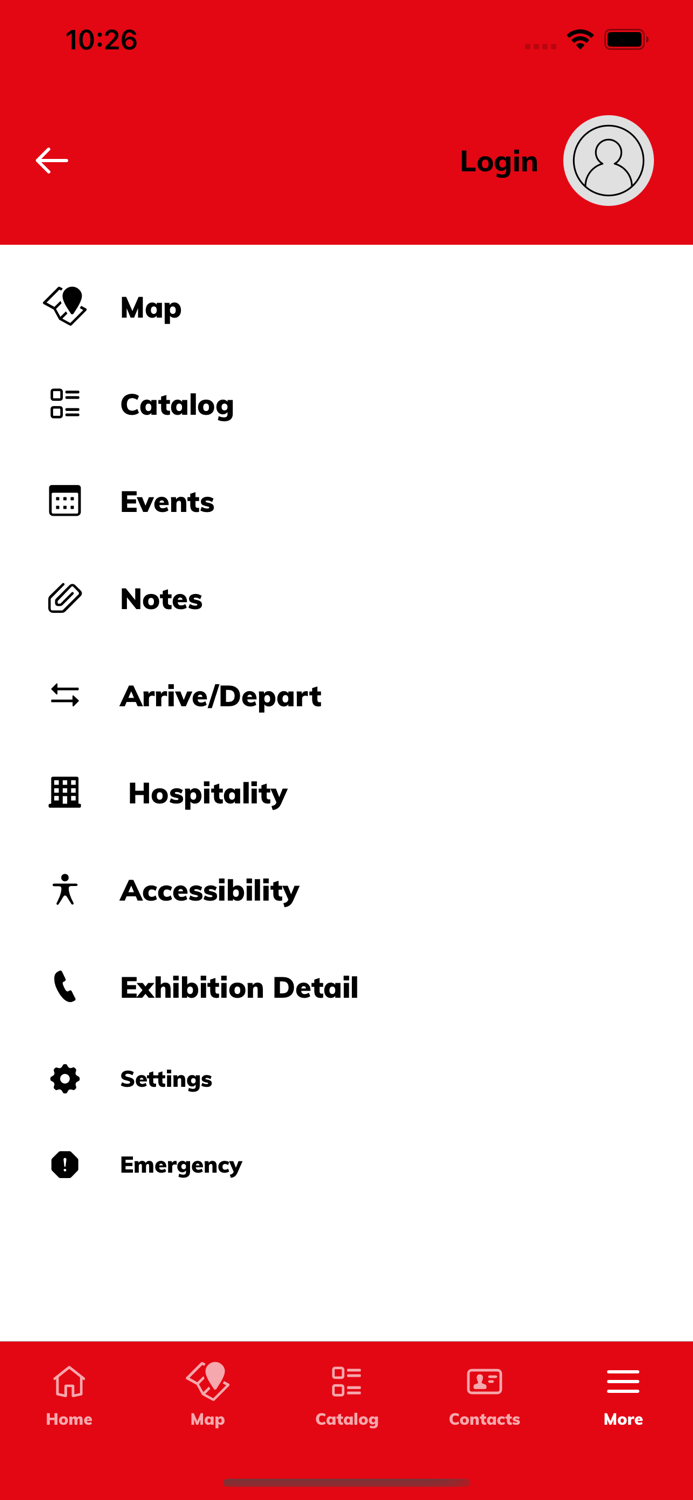Open the Hospitality section

pyautogui.click(x=207, y=793)
